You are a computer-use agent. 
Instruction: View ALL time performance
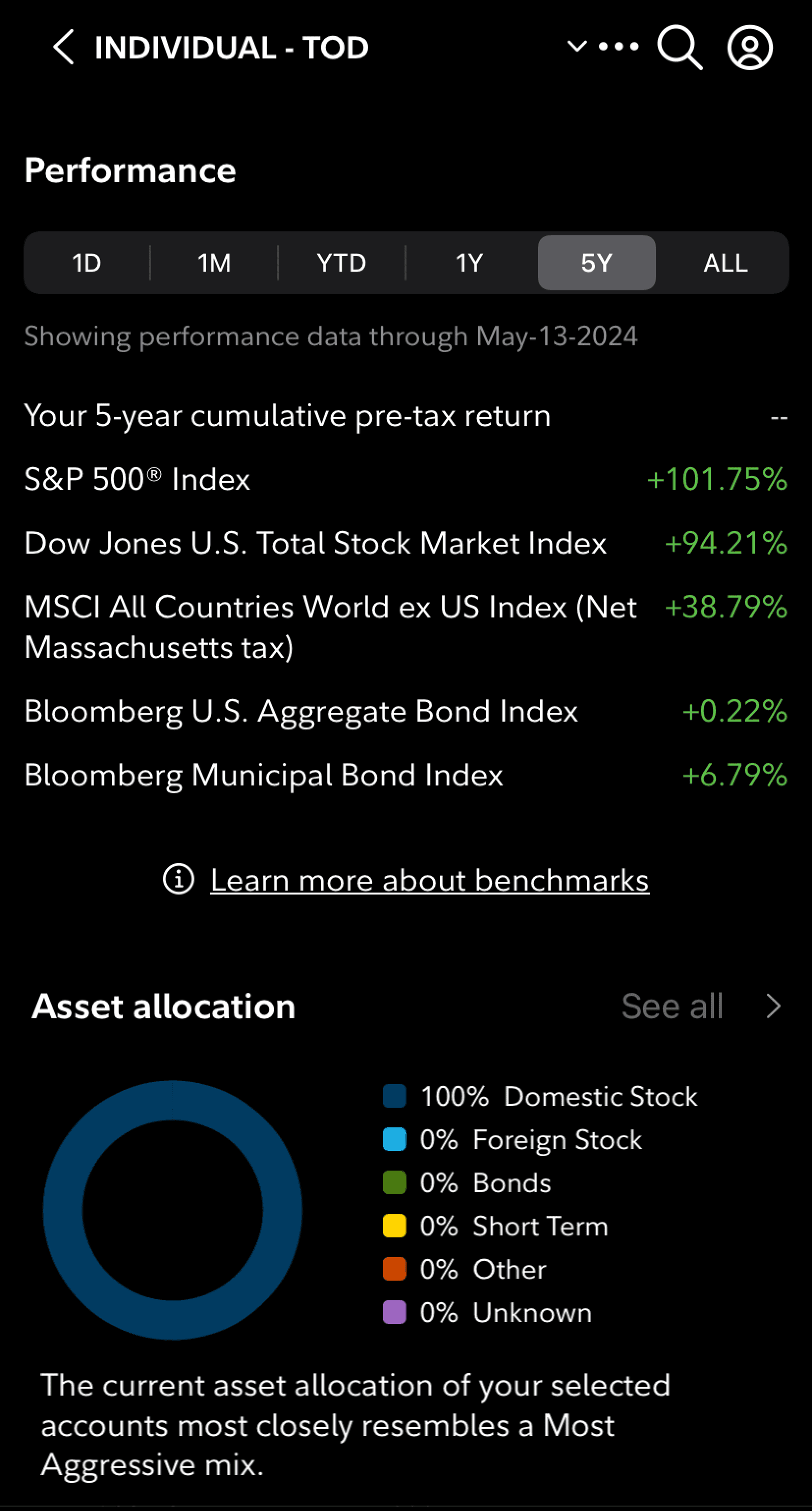pyautogui.click(x=725, y=263)
